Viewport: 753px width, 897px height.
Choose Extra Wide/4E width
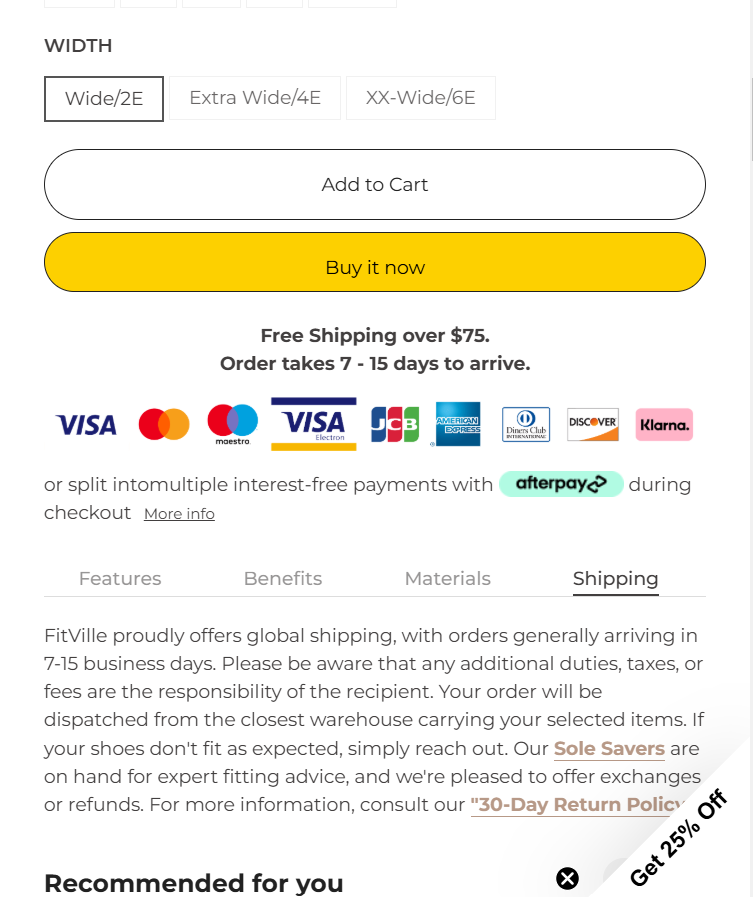point(255,98)
